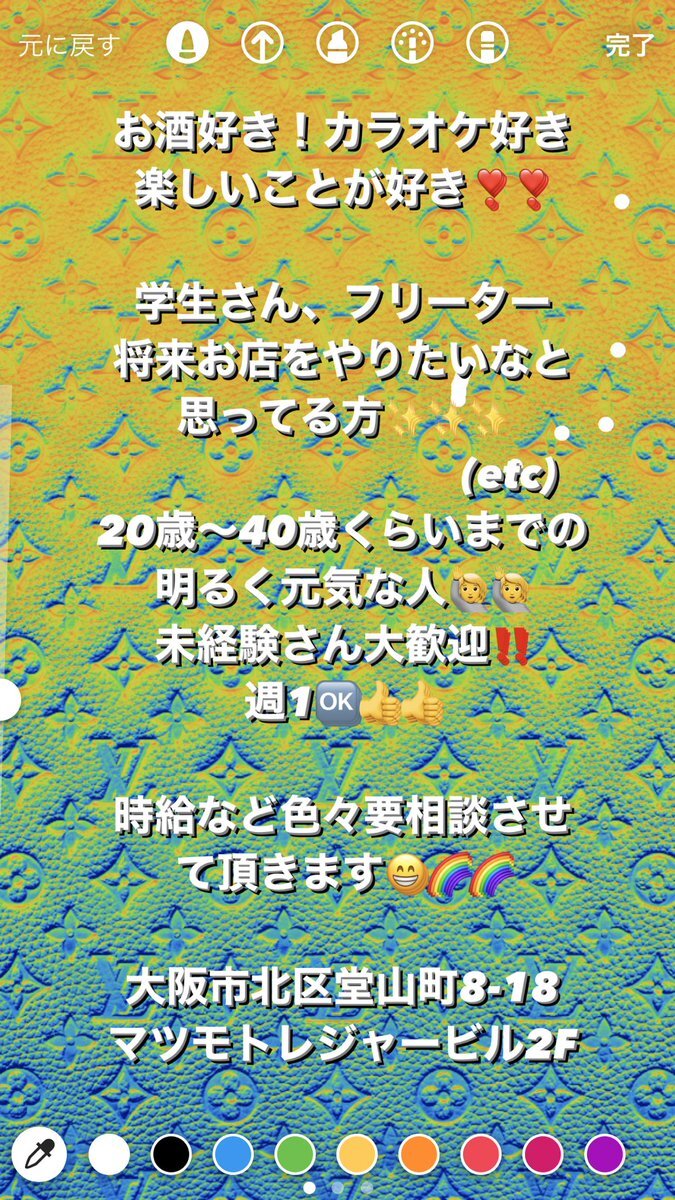Choose the green color swatch
The height and width of the screenshot is (1200, 675).
tap(295, 1154)
